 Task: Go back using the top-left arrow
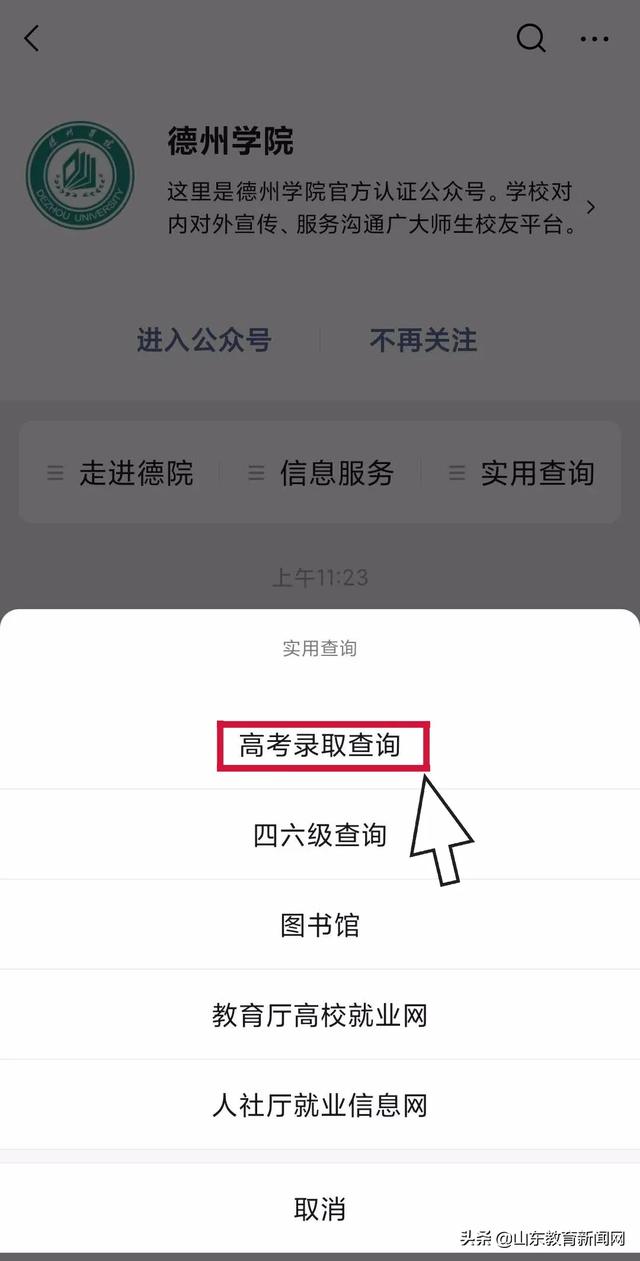coord(32,39)
